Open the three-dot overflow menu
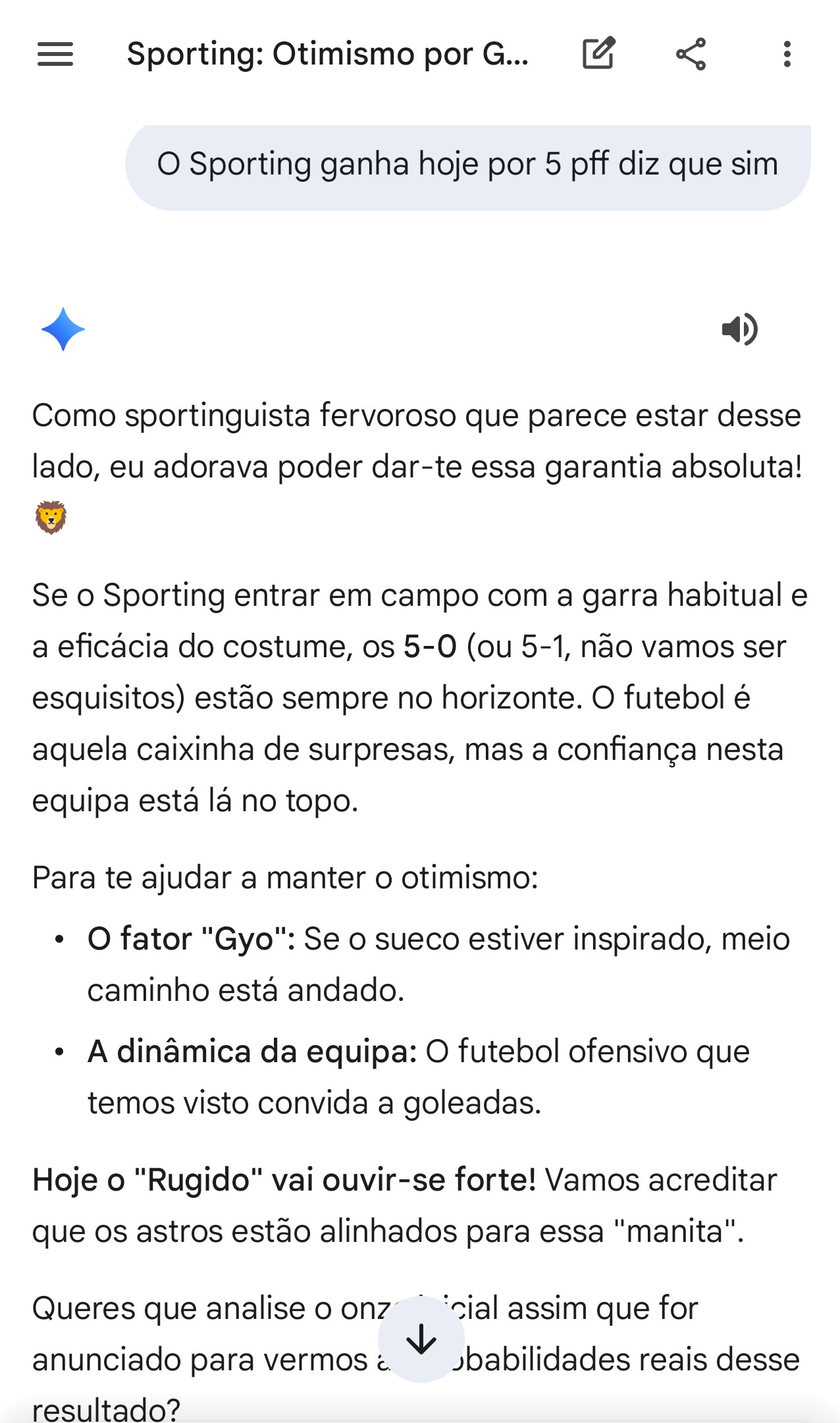This screenshot has width=840, height=1423. [x=787, y=54]
